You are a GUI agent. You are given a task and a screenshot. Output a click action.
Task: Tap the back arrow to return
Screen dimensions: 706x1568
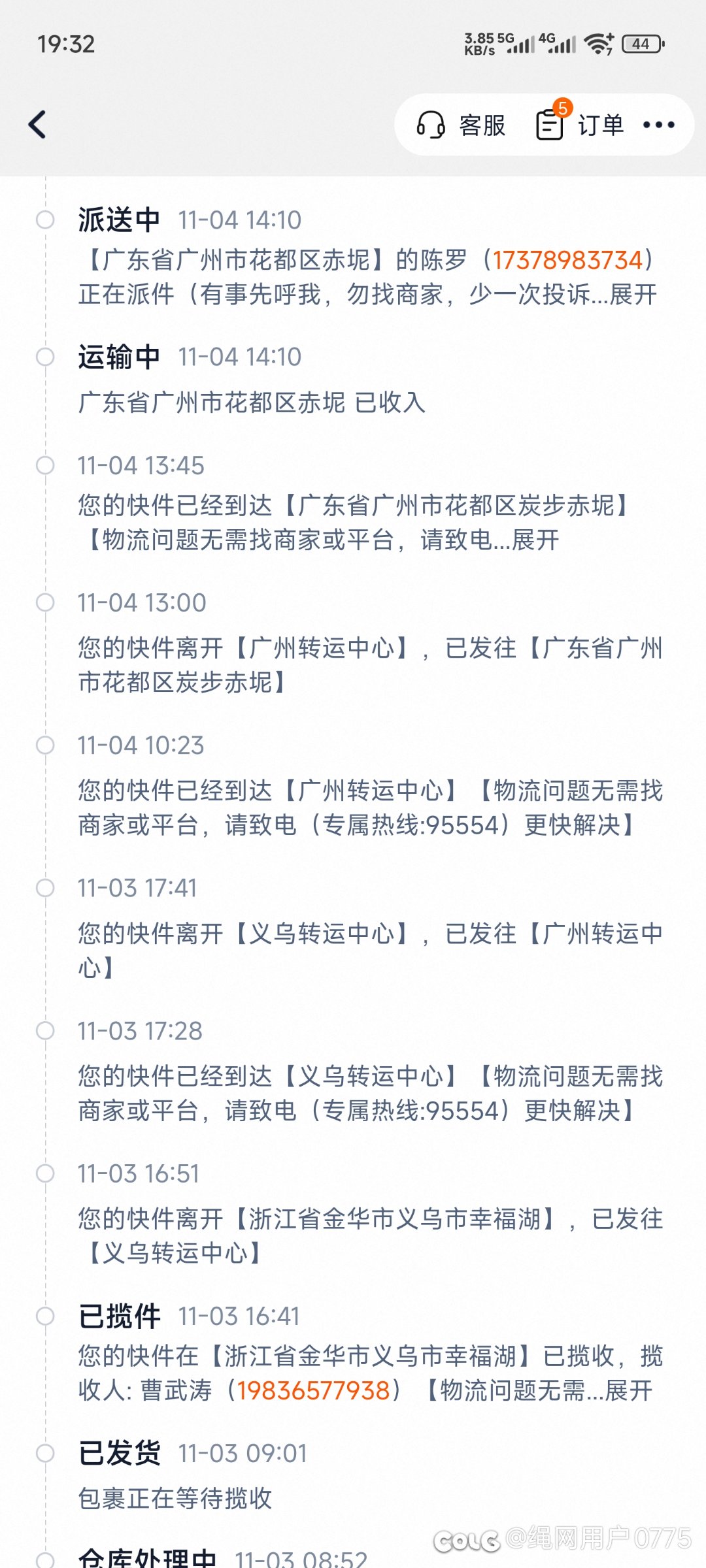pyautogui.click(x=37, y=125)
